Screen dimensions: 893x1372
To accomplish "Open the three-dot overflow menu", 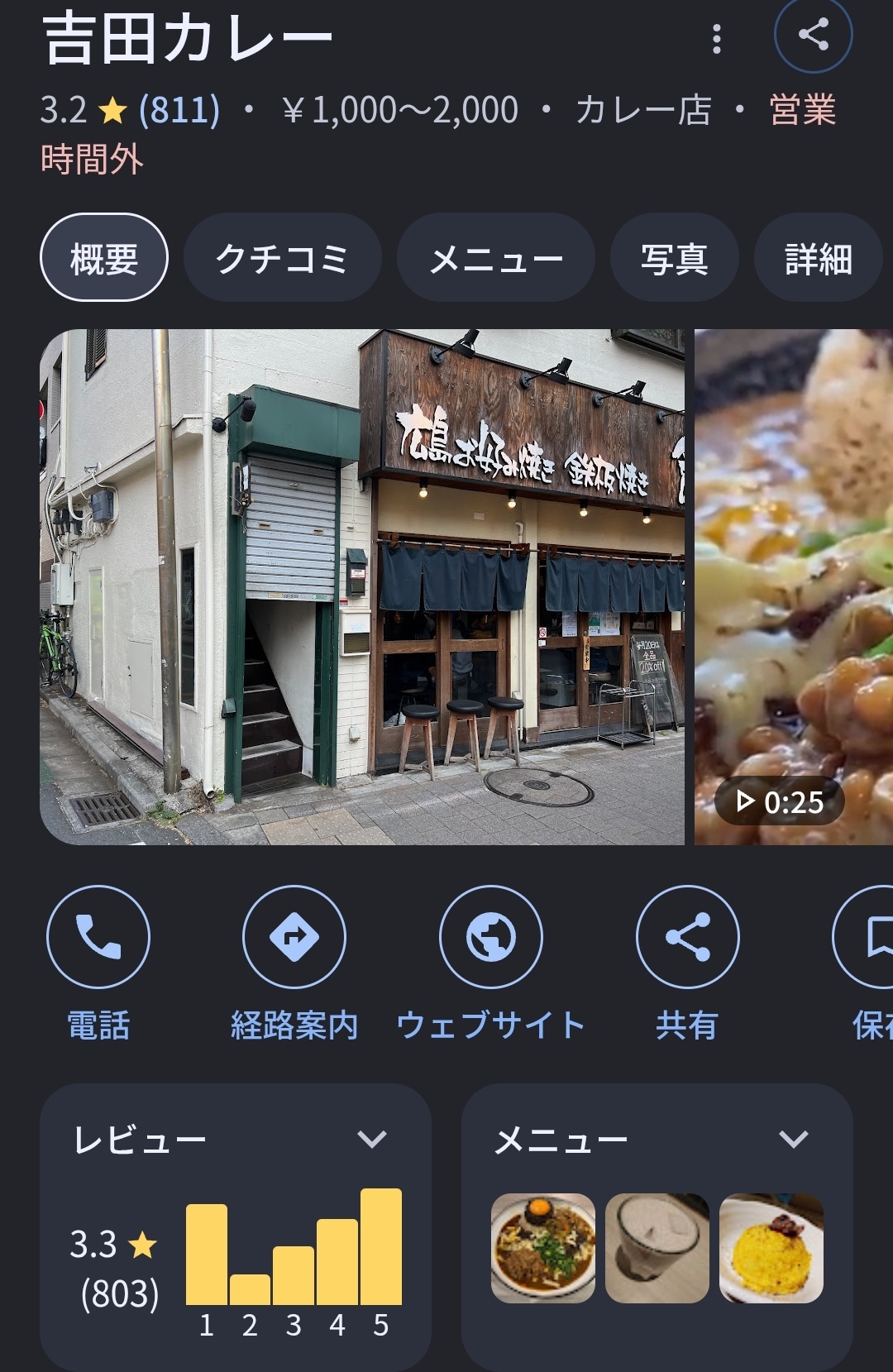I will point(717,38).
